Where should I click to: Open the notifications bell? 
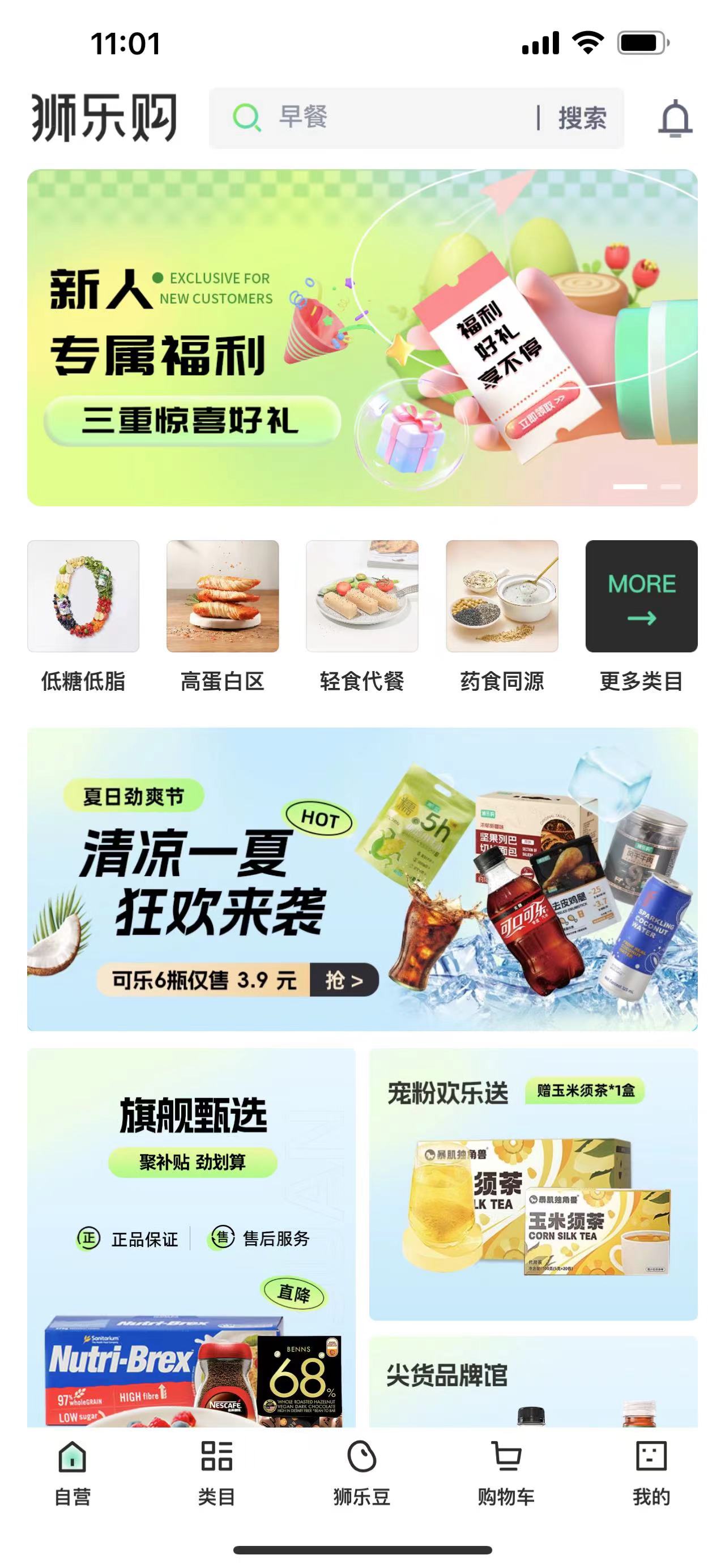[675, 118]
